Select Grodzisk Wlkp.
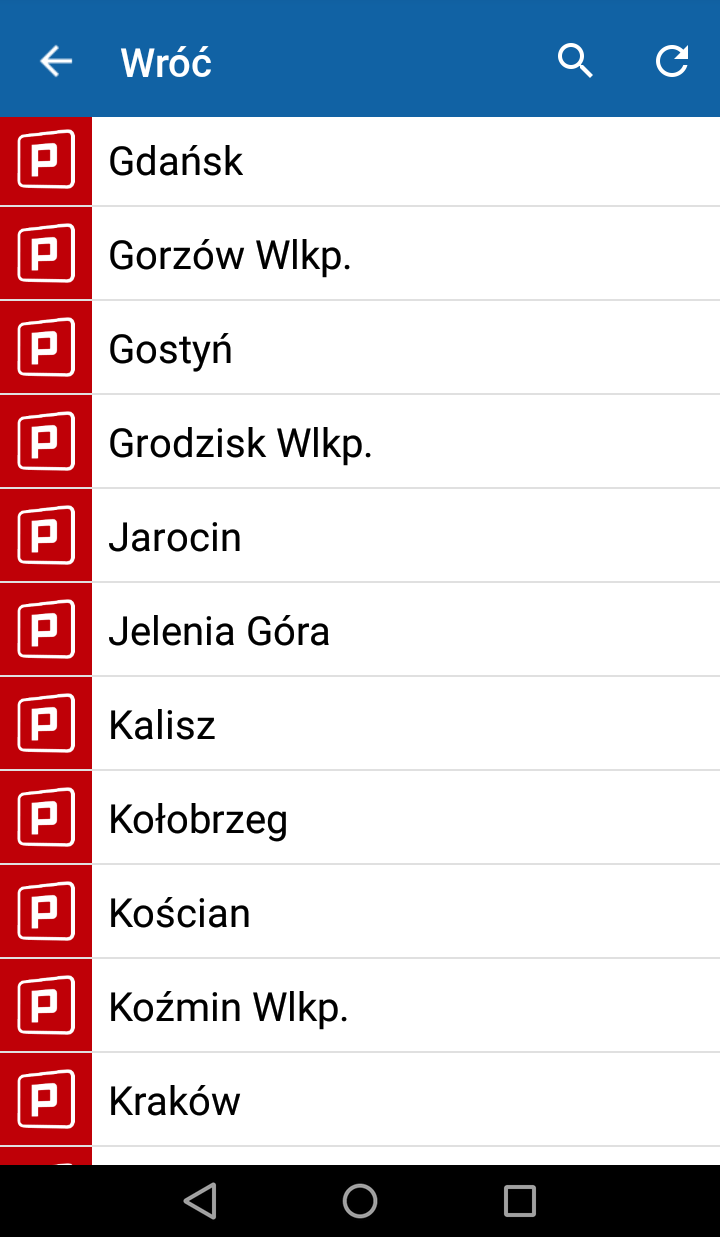The image size is (720, 1237). [360, 442]
